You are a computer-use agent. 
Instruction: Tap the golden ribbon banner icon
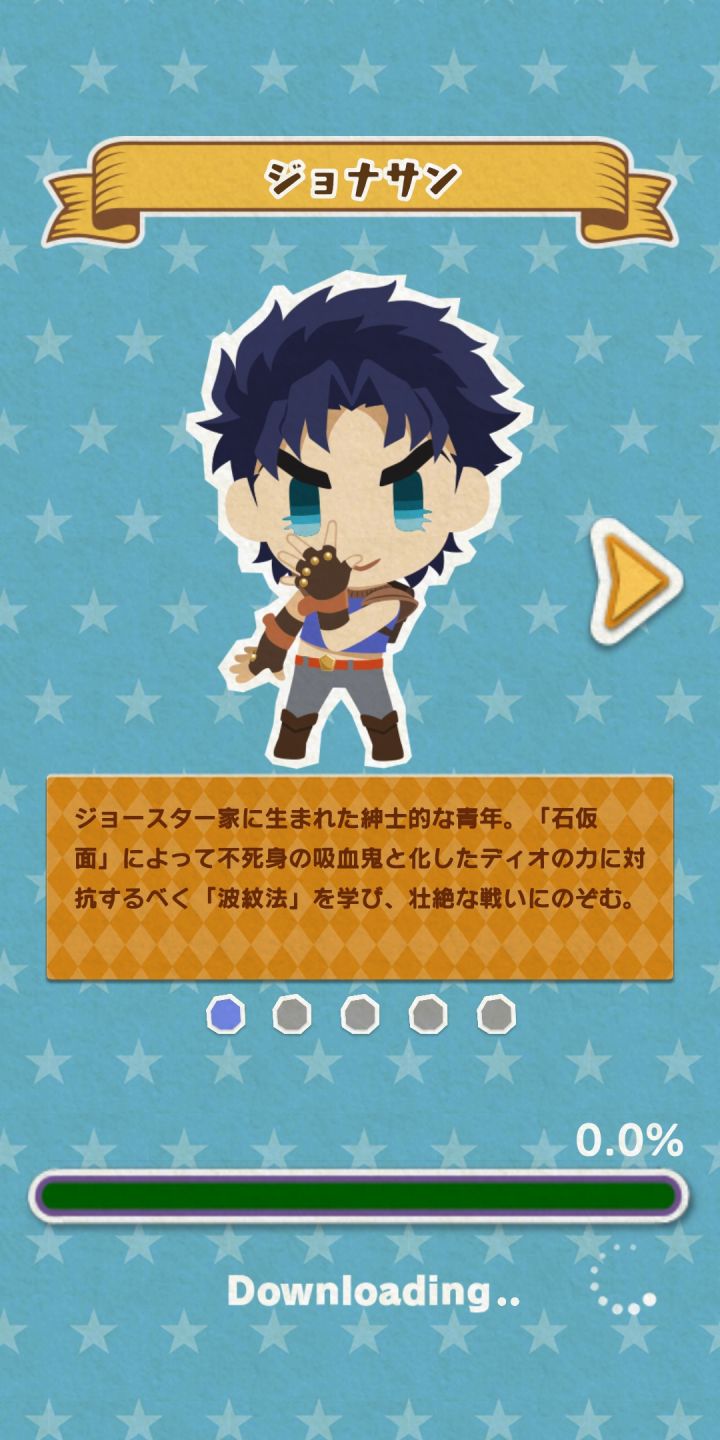pyautogui.click(x=360, y=185)
